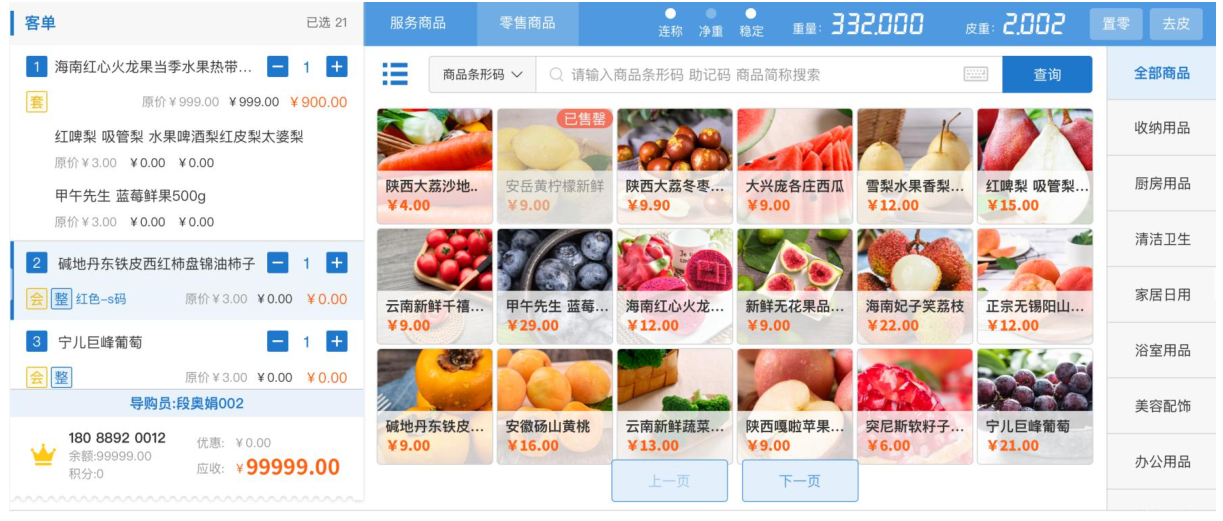Tap the 置零 button
The height and width of the screenshot is (521, 1223).
pyautogui.click(x=1115, y=24)
